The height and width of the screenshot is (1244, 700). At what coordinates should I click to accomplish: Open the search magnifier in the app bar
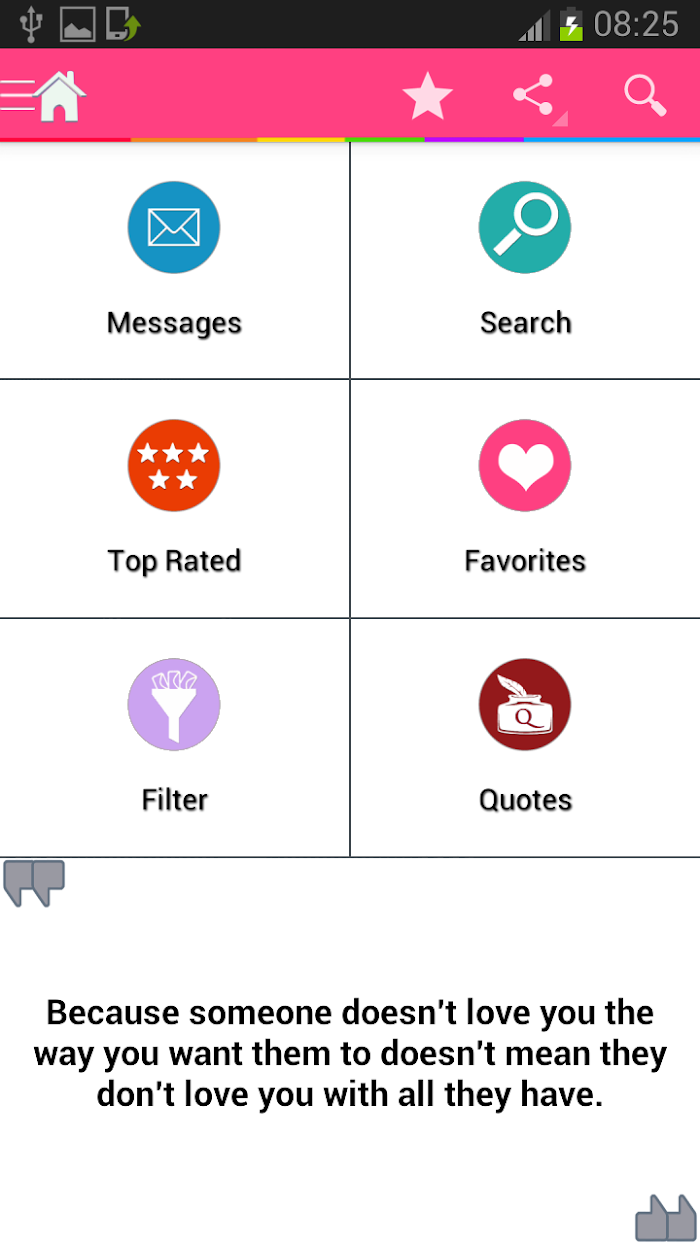tap(645, 96)
